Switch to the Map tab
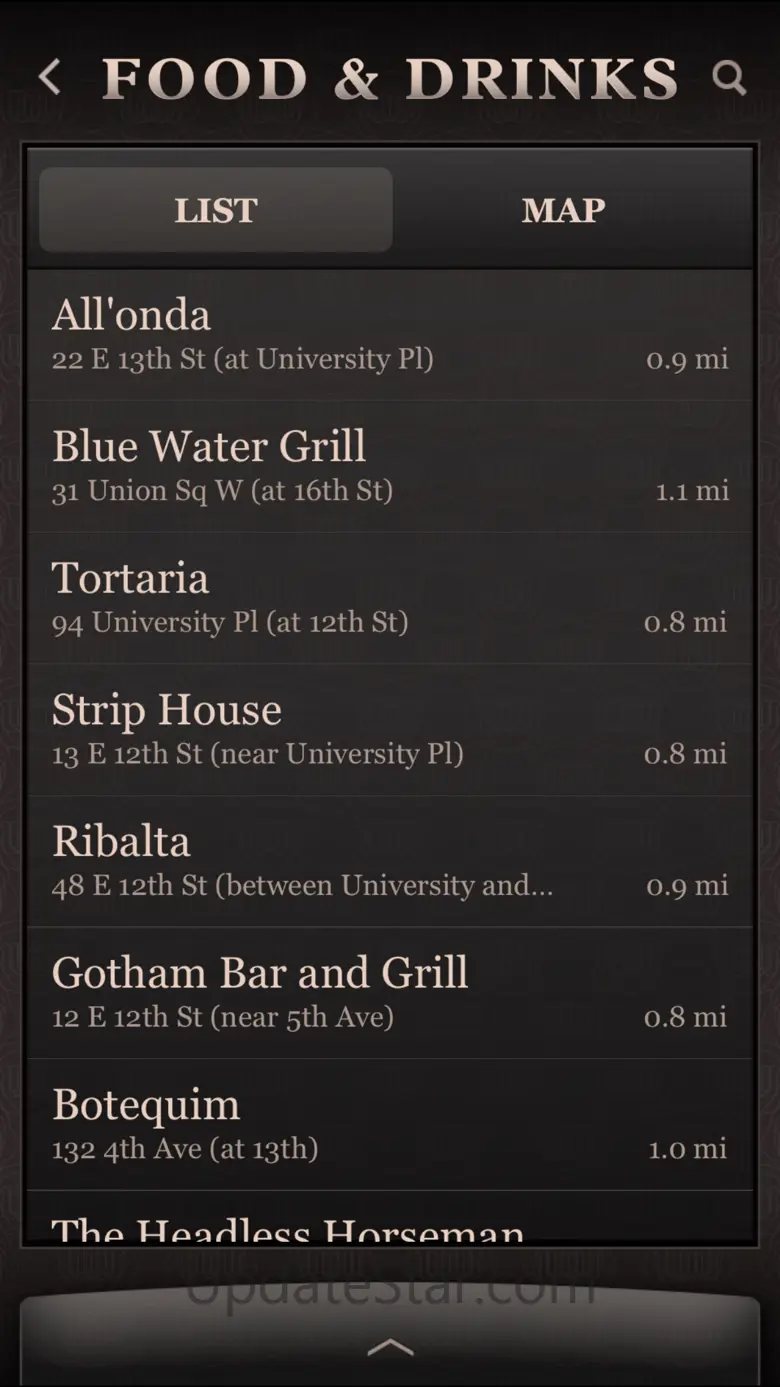This screenshot has height=1387, width=780. (x=563, y=210)
